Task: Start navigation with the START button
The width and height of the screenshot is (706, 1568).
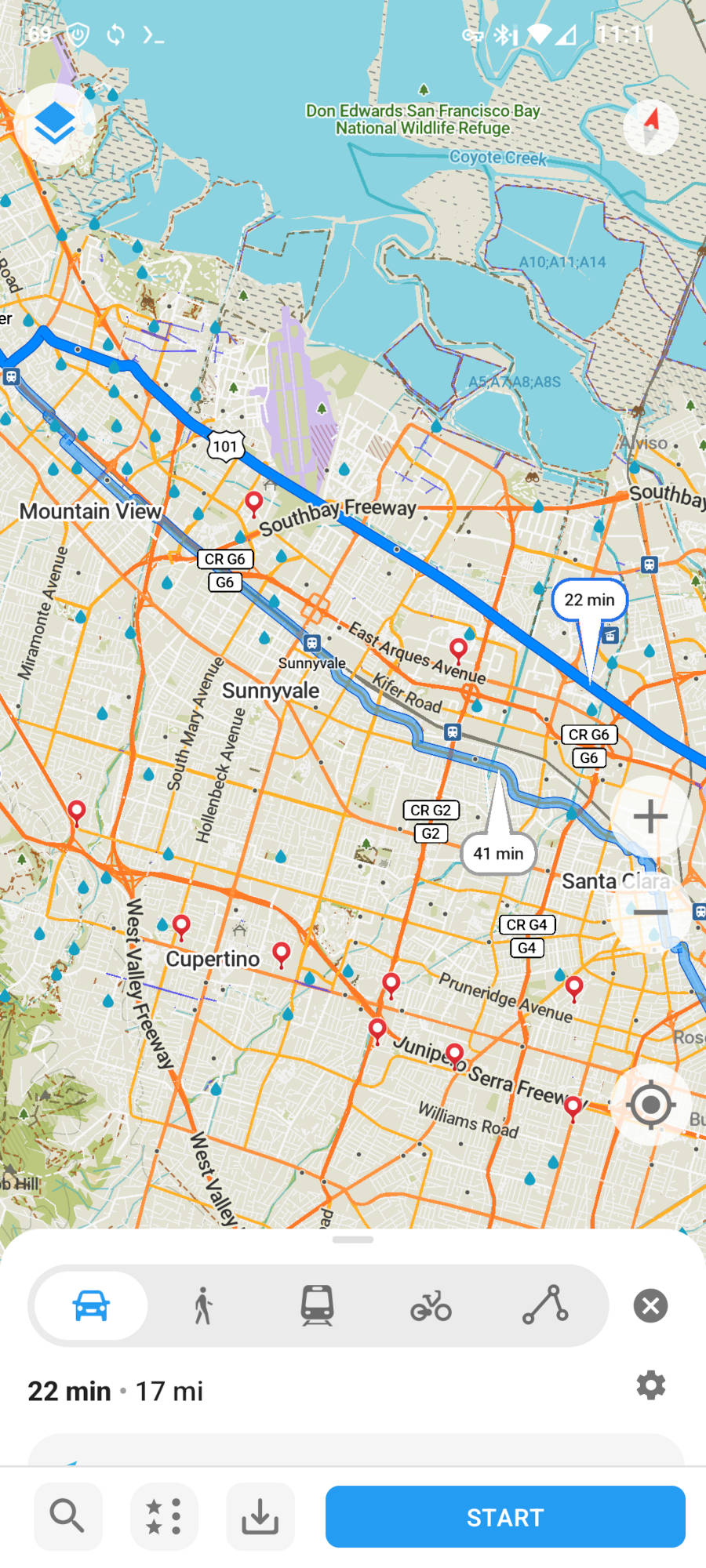Action: click(505, 1517)
